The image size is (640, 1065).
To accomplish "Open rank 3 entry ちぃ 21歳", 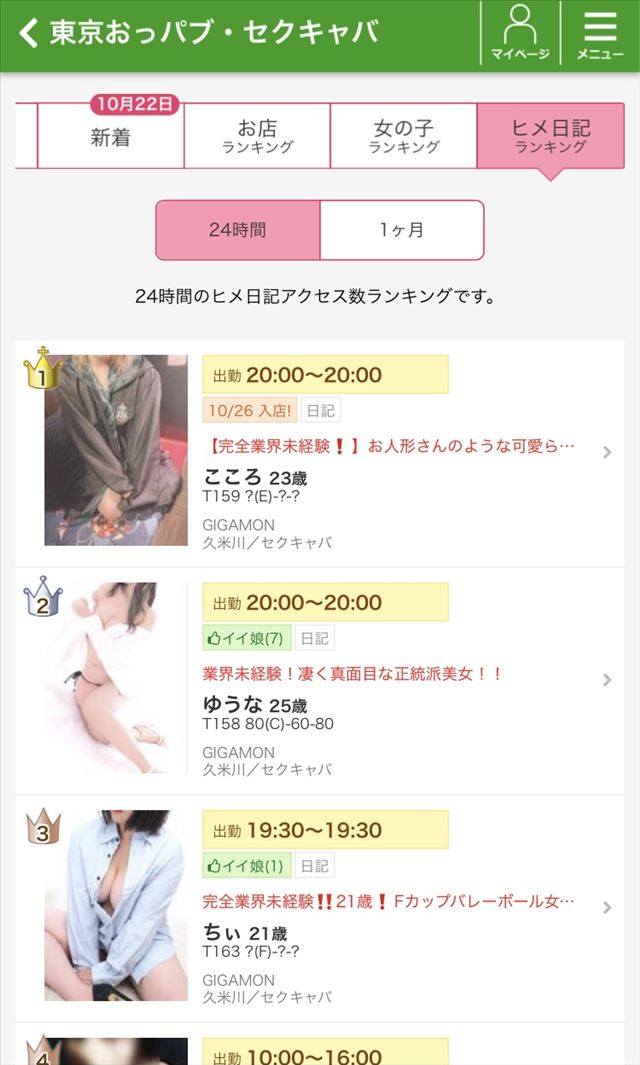I will click(400, 932).
